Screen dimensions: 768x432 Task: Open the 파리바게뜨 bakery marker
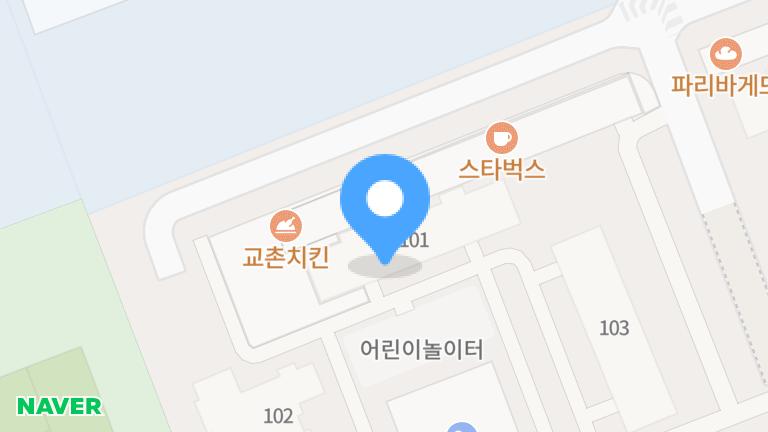coord(725,52)
